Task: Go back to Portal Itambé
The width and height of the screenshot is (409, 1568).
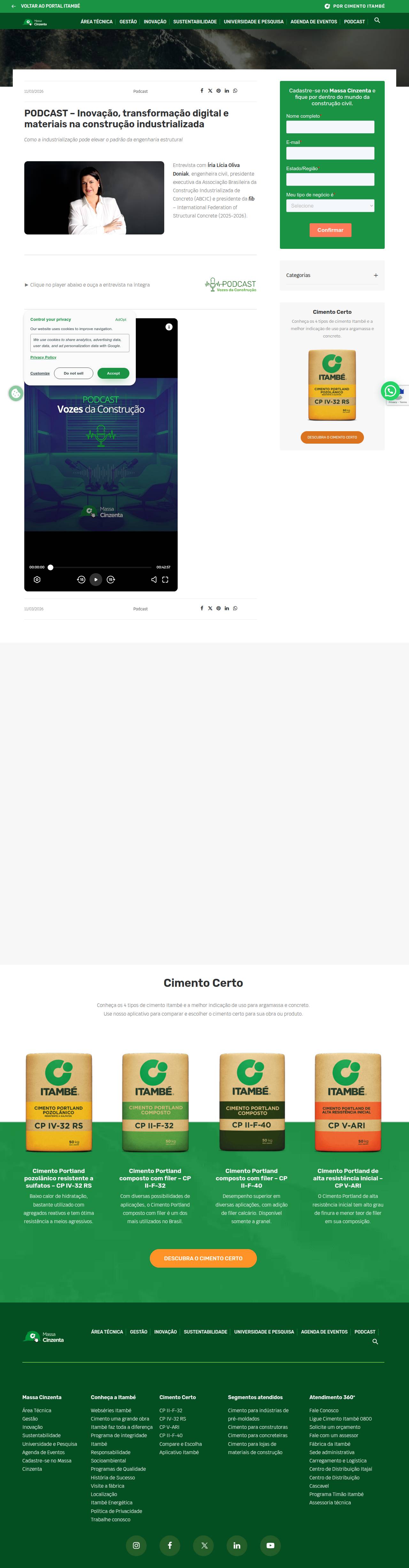Action: pos(46,6)
